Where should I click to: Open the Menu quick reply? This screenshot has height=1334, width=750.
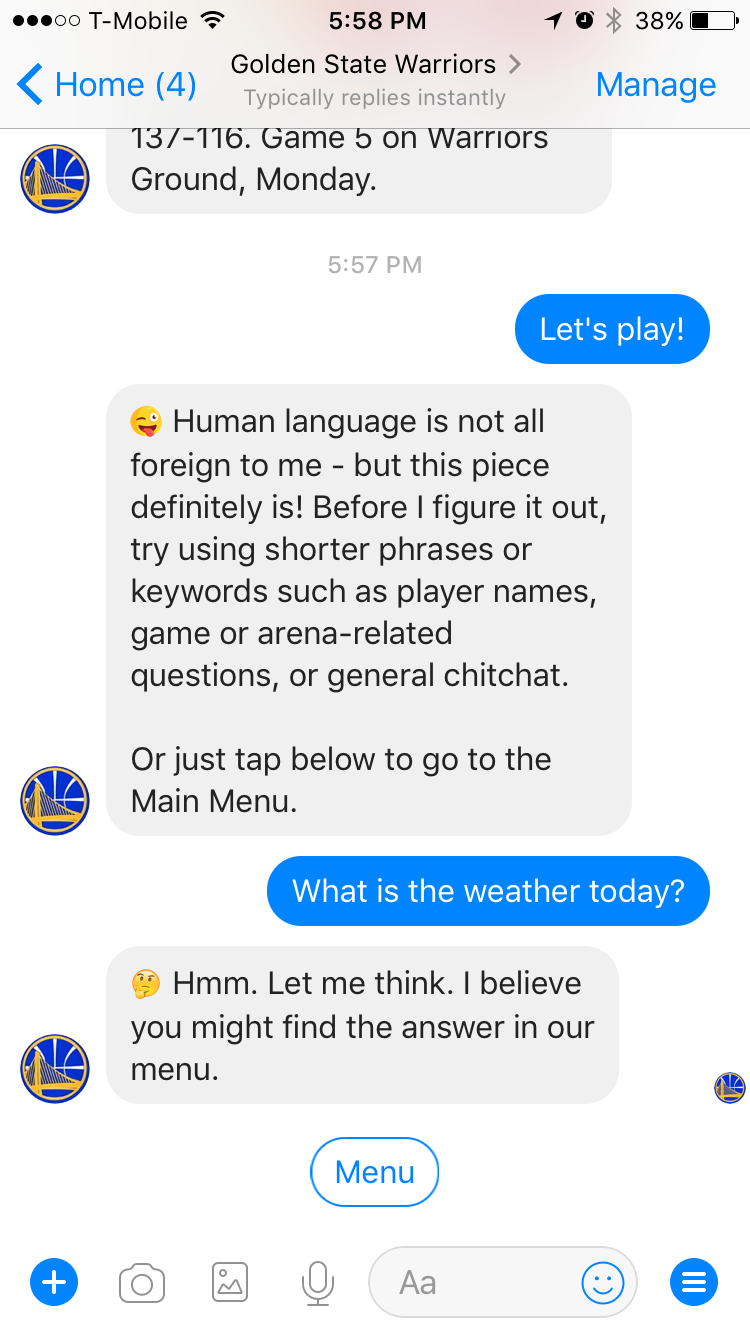[374, 1171]
